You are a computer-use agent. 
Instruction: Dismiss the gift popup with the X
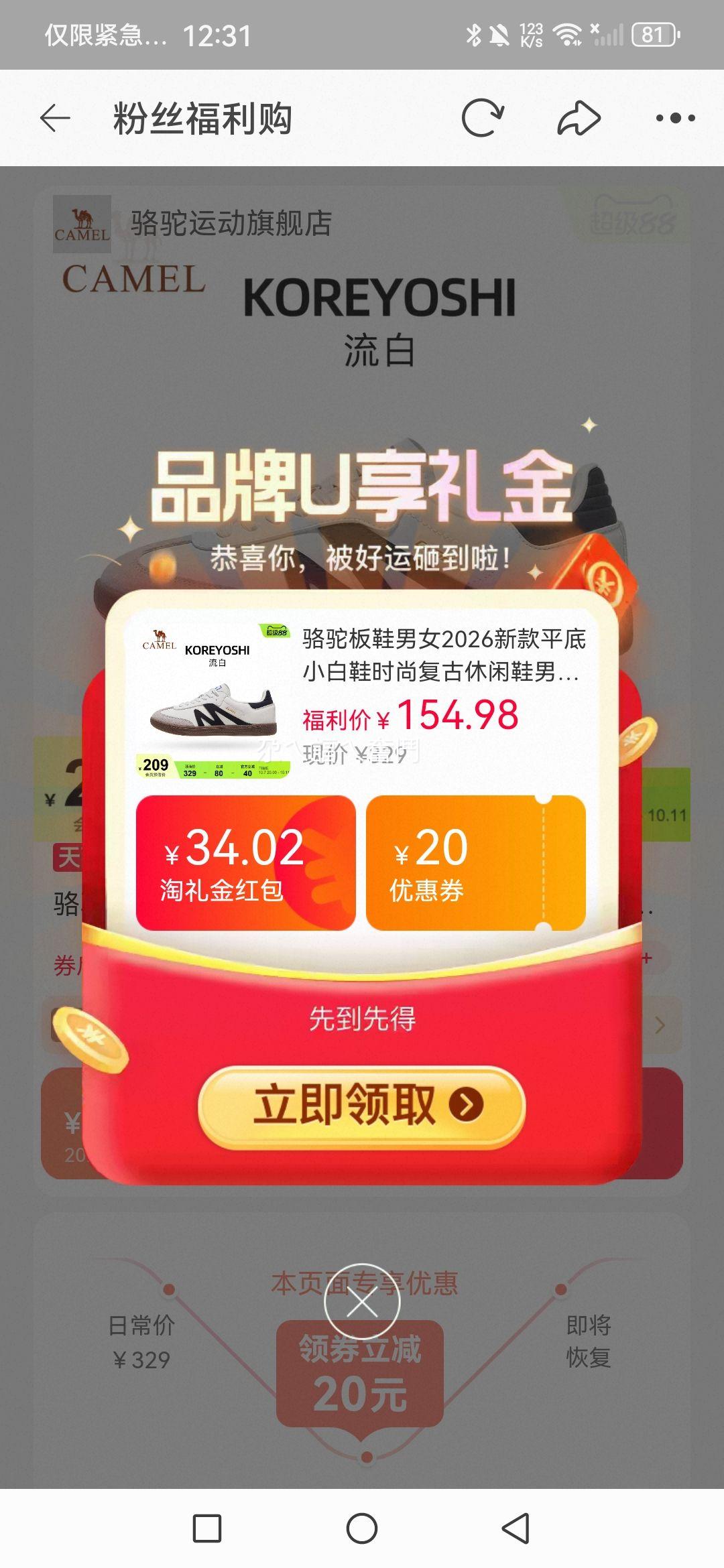[x=362, y=1302]
